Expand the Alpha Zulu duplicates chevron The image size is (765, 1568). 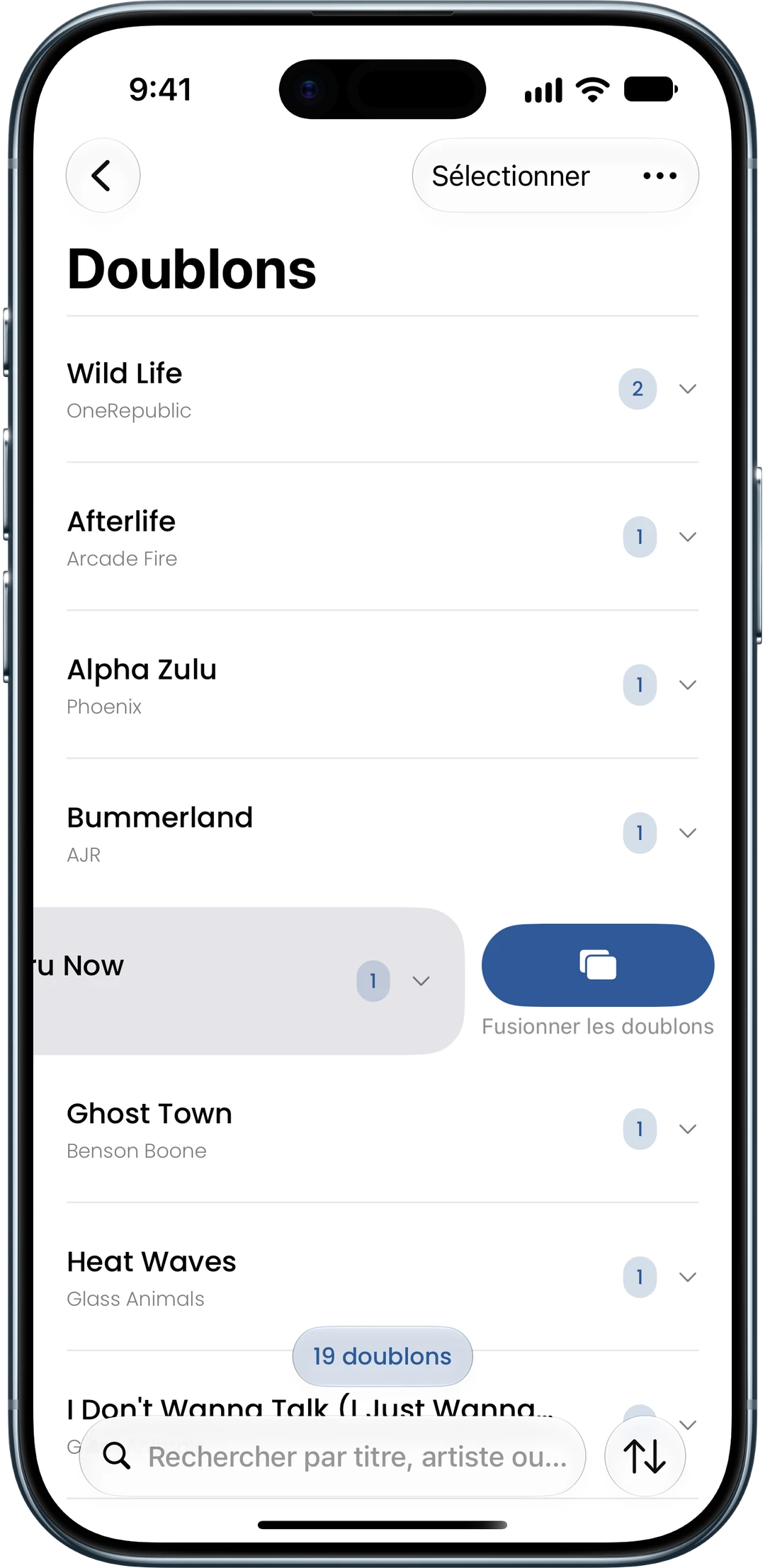(687, 685)
